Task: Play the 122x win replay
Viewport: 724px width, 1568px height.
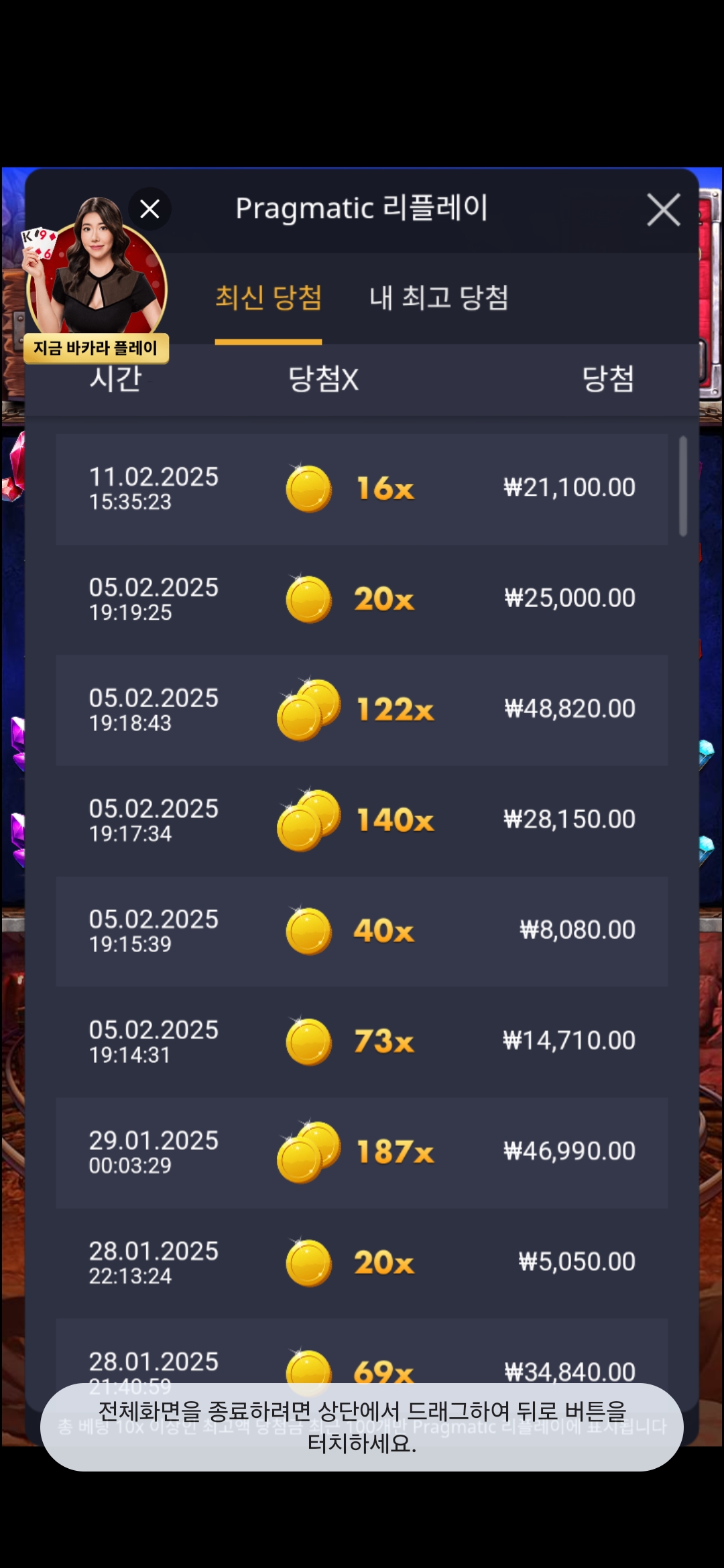Action: (x=362, y=710)
